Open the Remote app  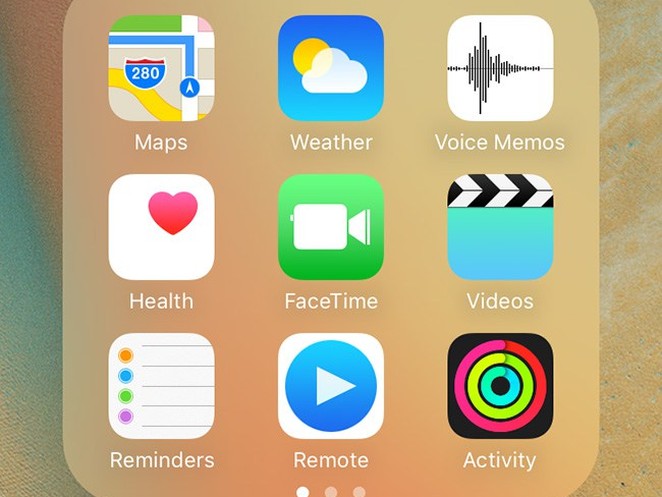pos(331,386)
